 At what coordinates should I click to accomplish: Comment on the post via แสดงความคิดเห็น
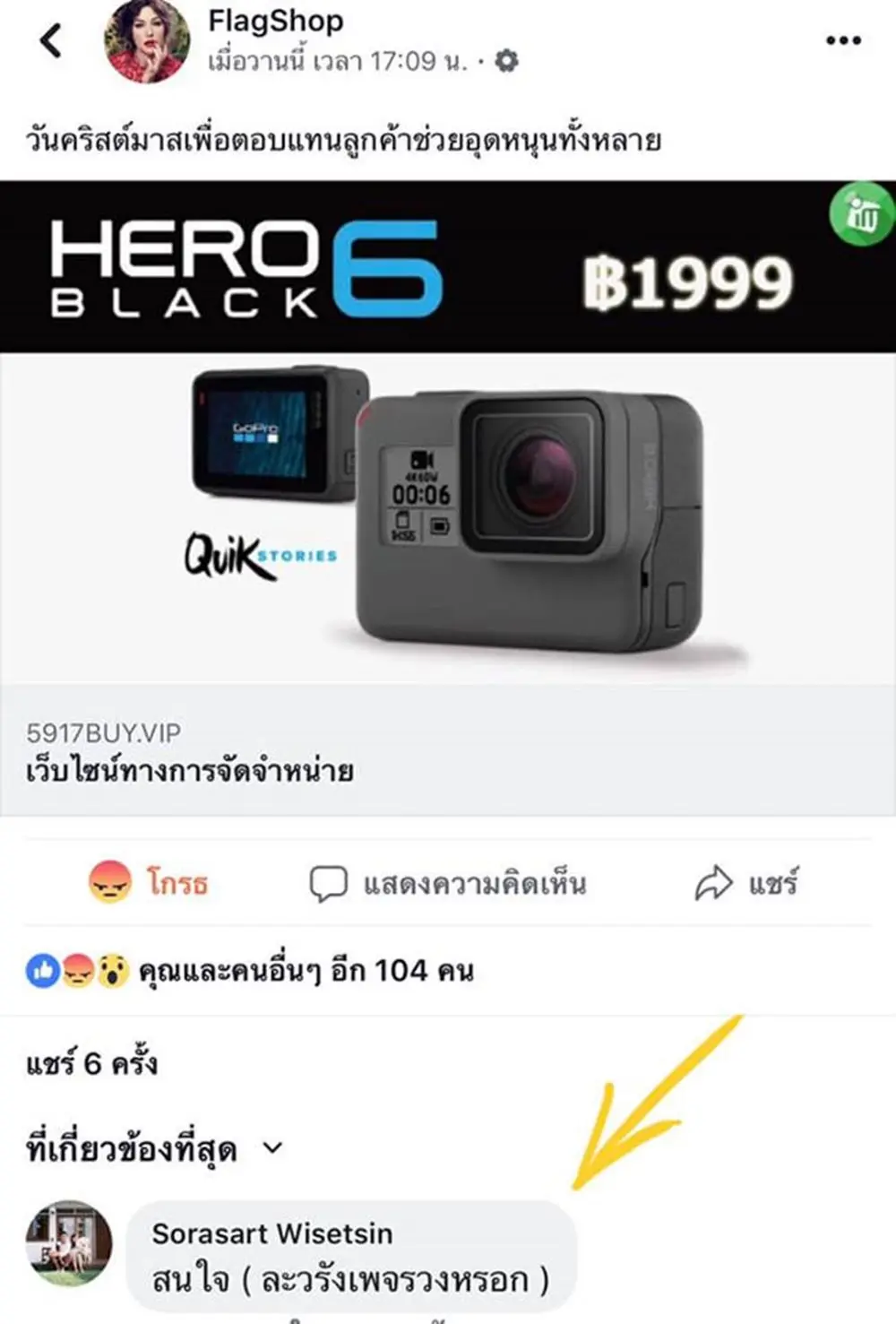point(448,884)
